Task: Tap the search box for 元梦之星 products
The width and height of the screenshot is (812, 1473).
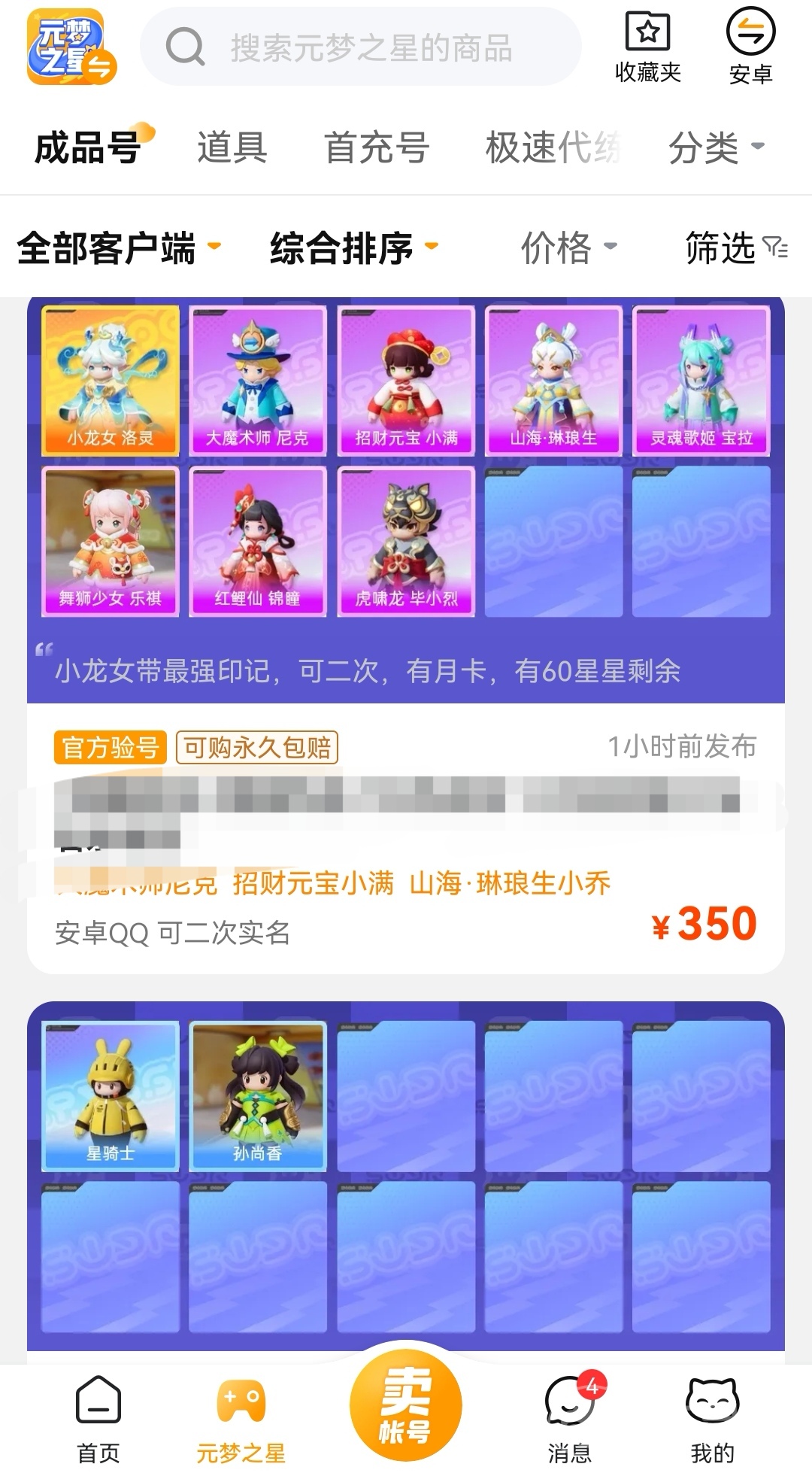Action: click(361, 47)
